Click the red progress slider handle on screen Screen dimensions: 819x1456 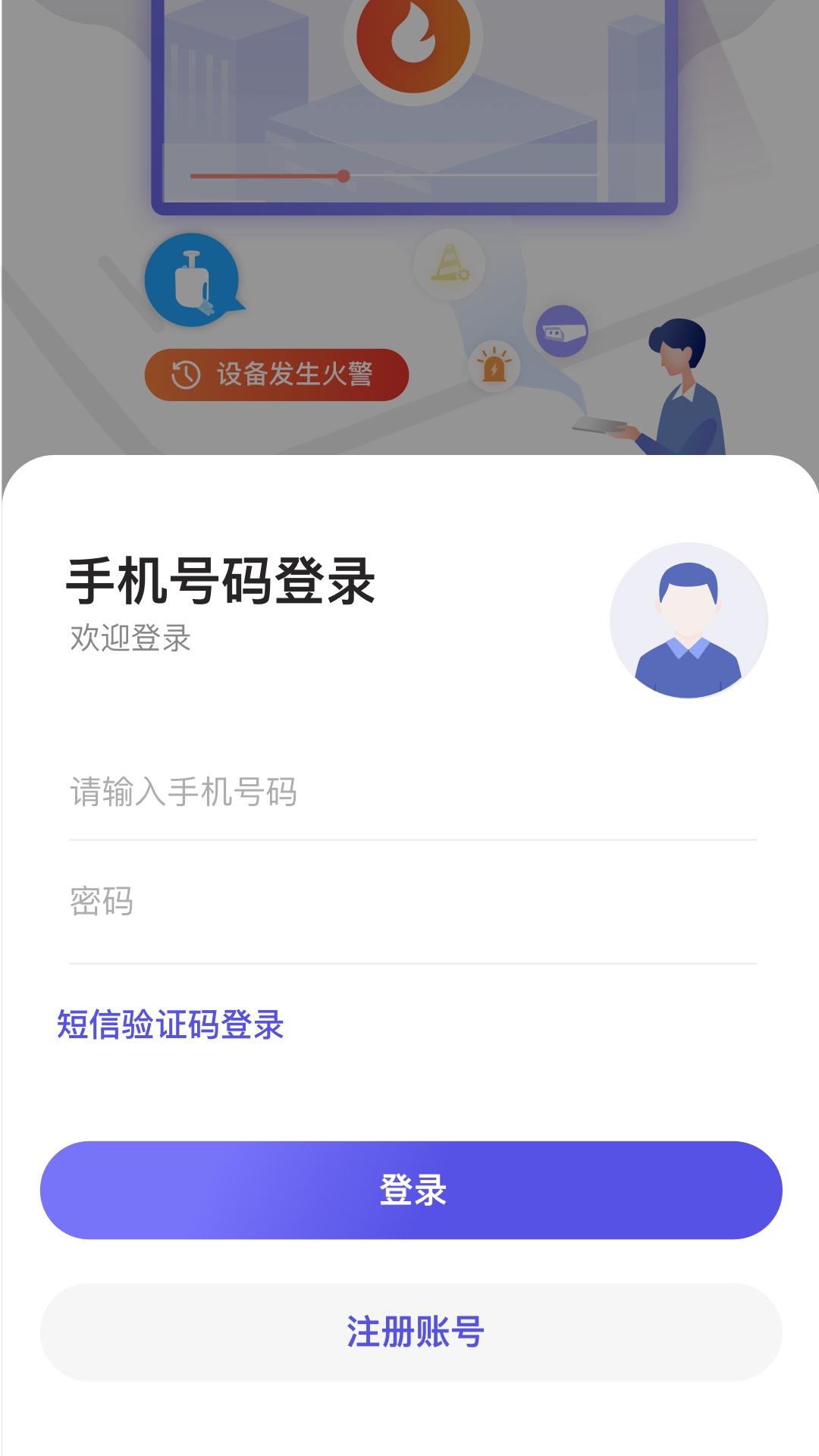point(345,175)
